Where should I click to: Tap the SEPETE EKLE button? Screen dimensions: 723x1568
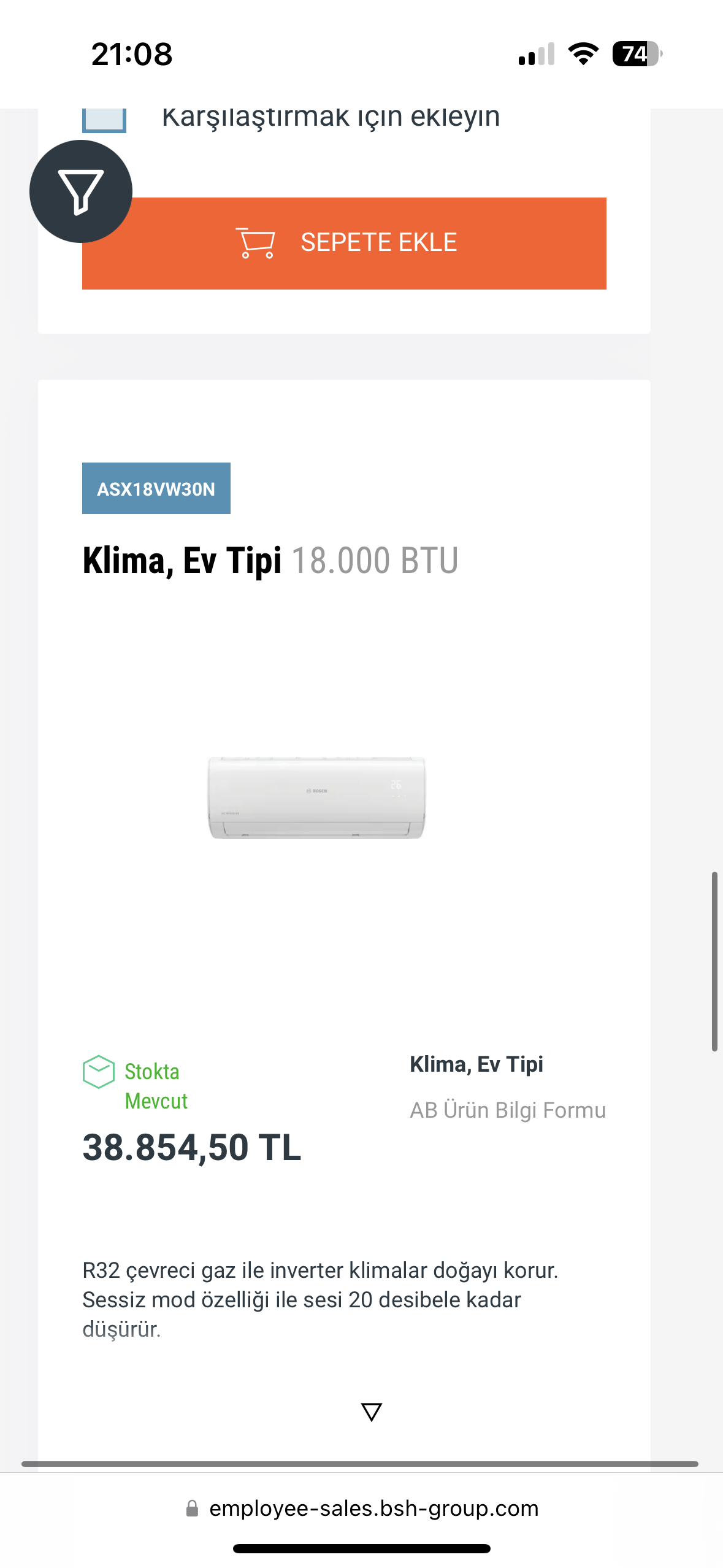(x=344, y=243)
